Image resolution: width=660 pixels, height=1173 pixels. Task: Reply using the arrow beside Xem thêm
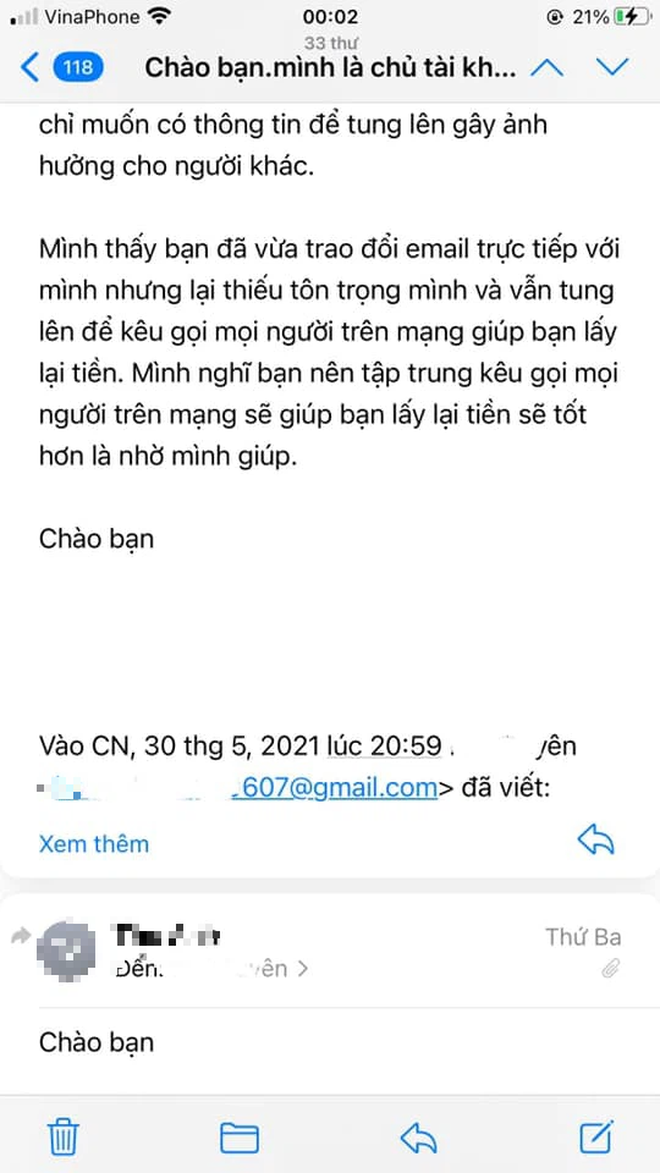point(596,842)
